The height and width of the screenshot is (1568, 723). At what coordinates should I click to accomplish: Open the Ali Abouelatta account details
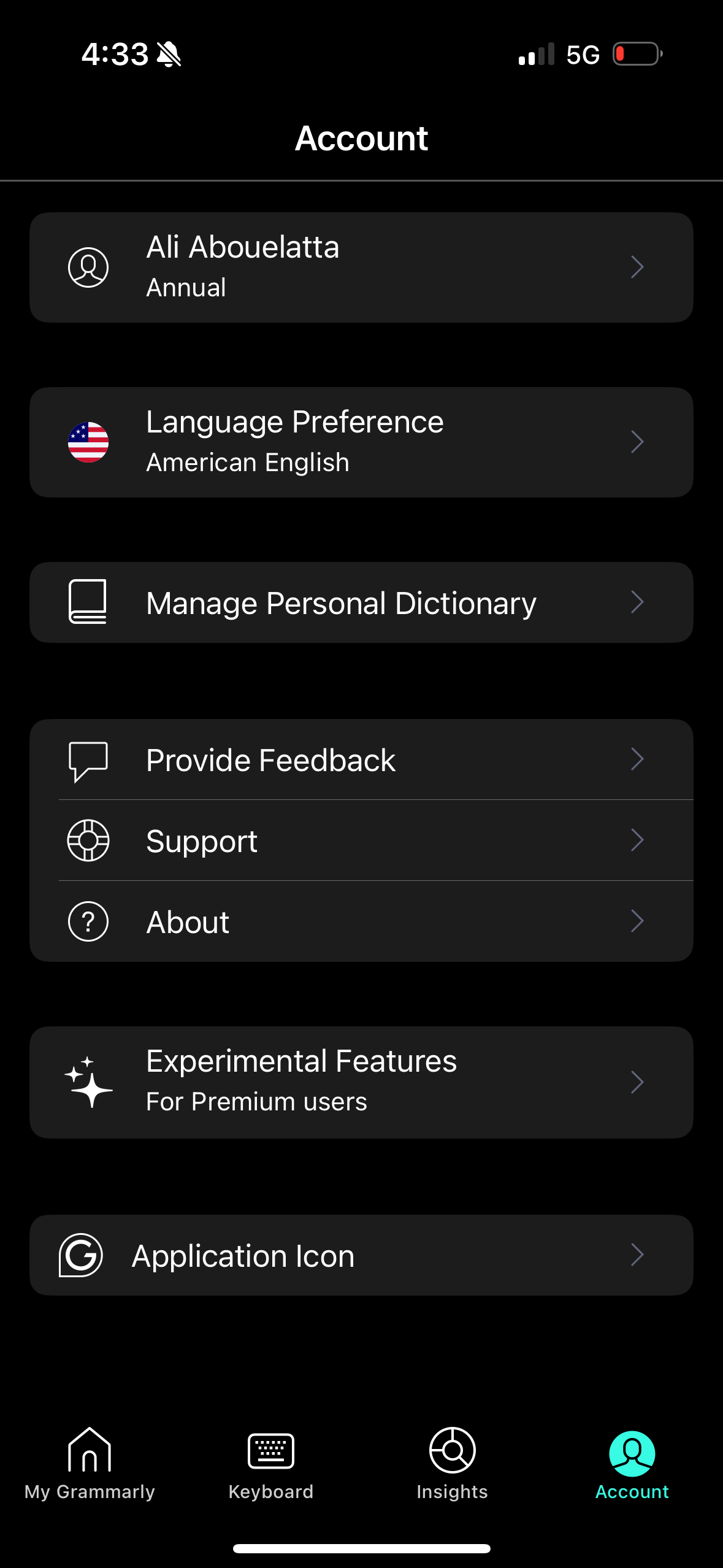point(362,266)
